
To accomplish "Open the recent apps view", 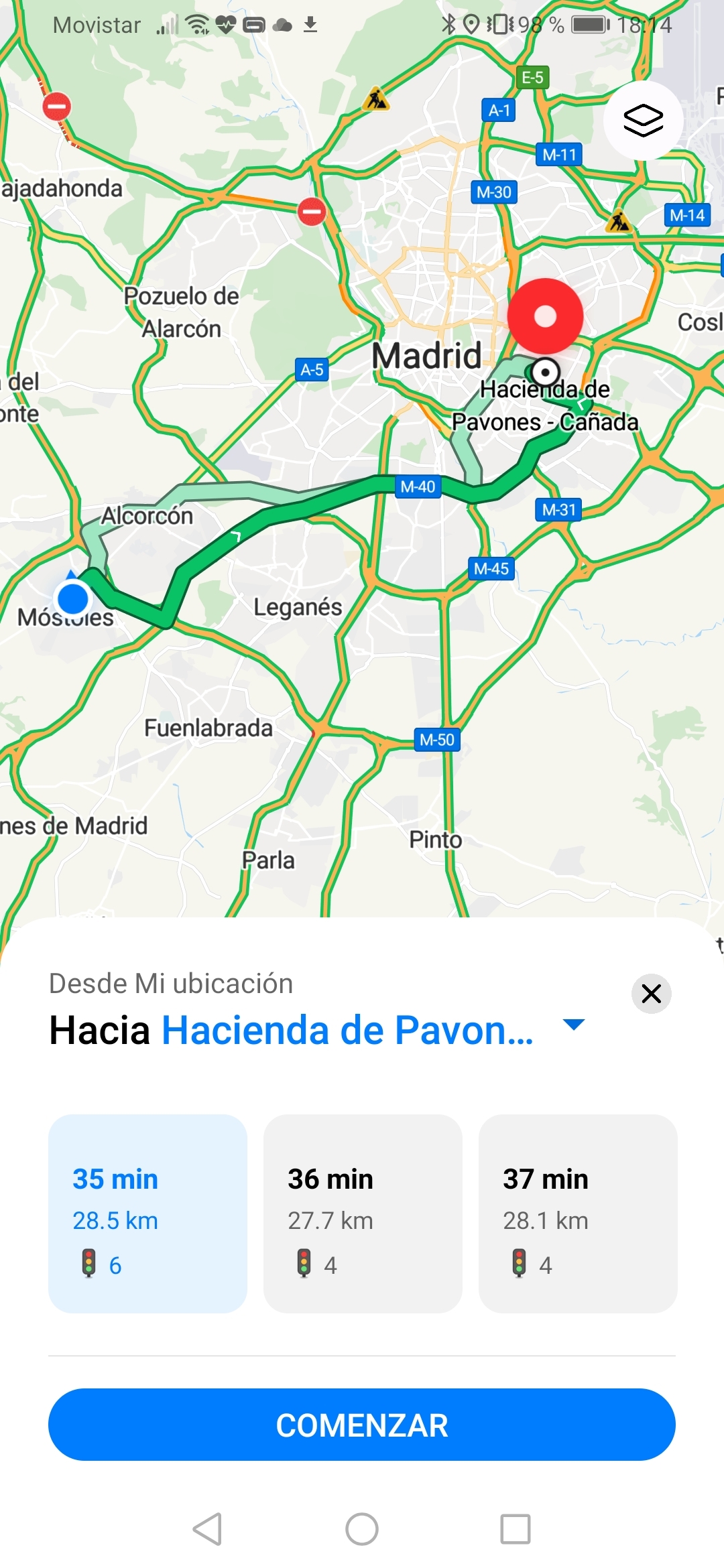I will coord(516,1529).
